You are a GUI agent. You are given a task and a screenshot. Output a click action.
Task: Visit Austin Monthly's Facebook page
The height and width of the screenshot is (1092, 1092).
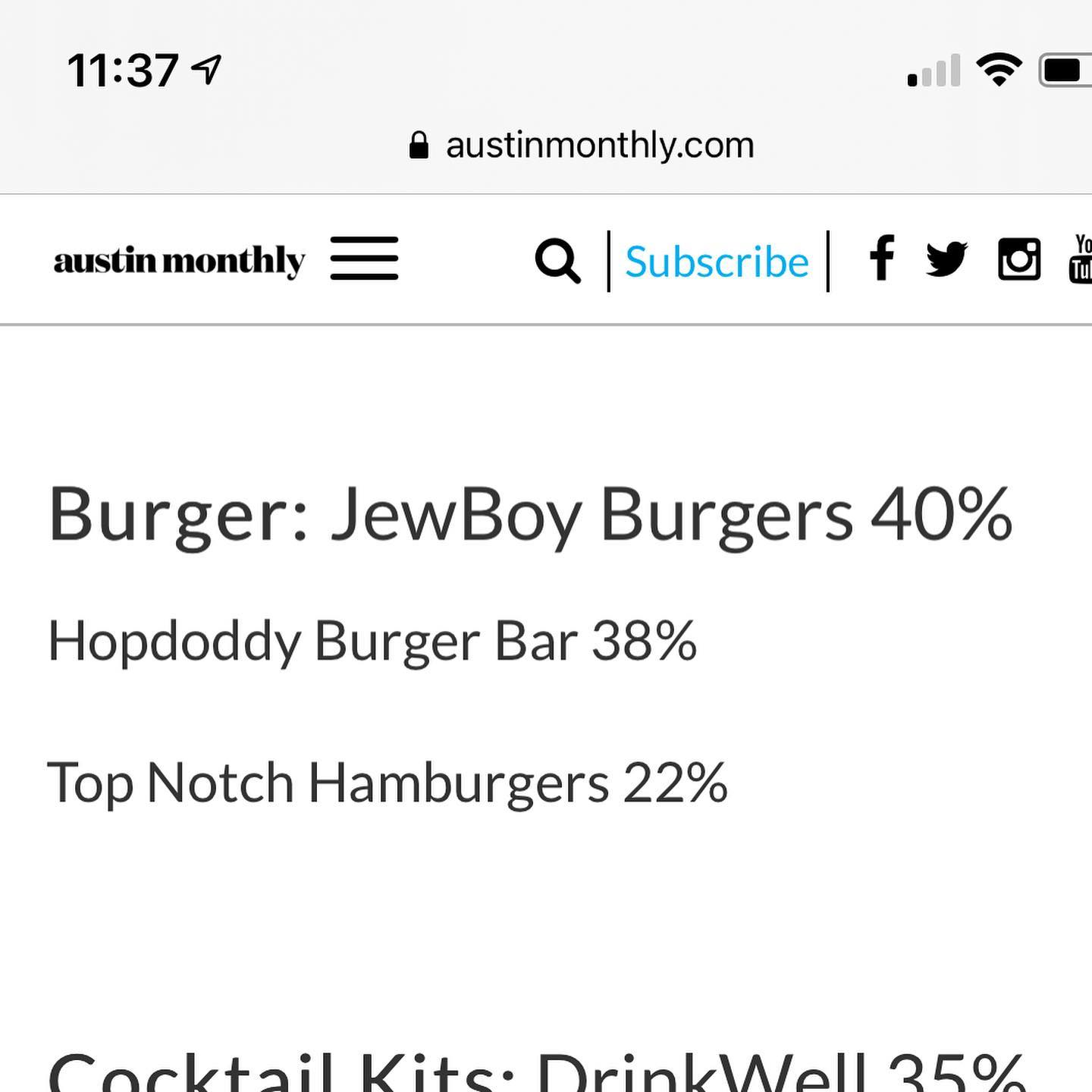point(882,259)
